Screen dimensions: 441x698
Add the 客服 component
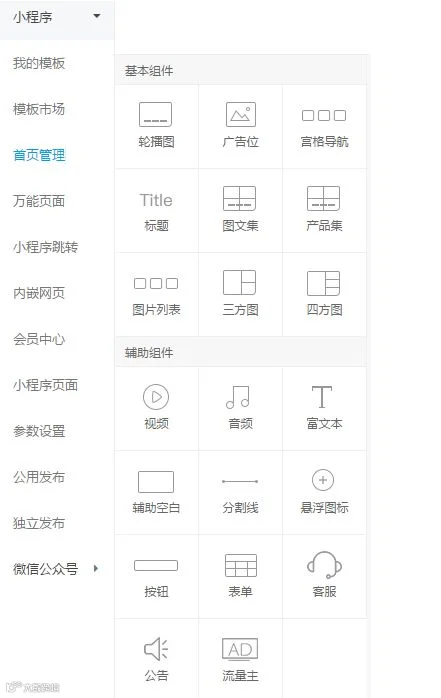tap(324, 576)
